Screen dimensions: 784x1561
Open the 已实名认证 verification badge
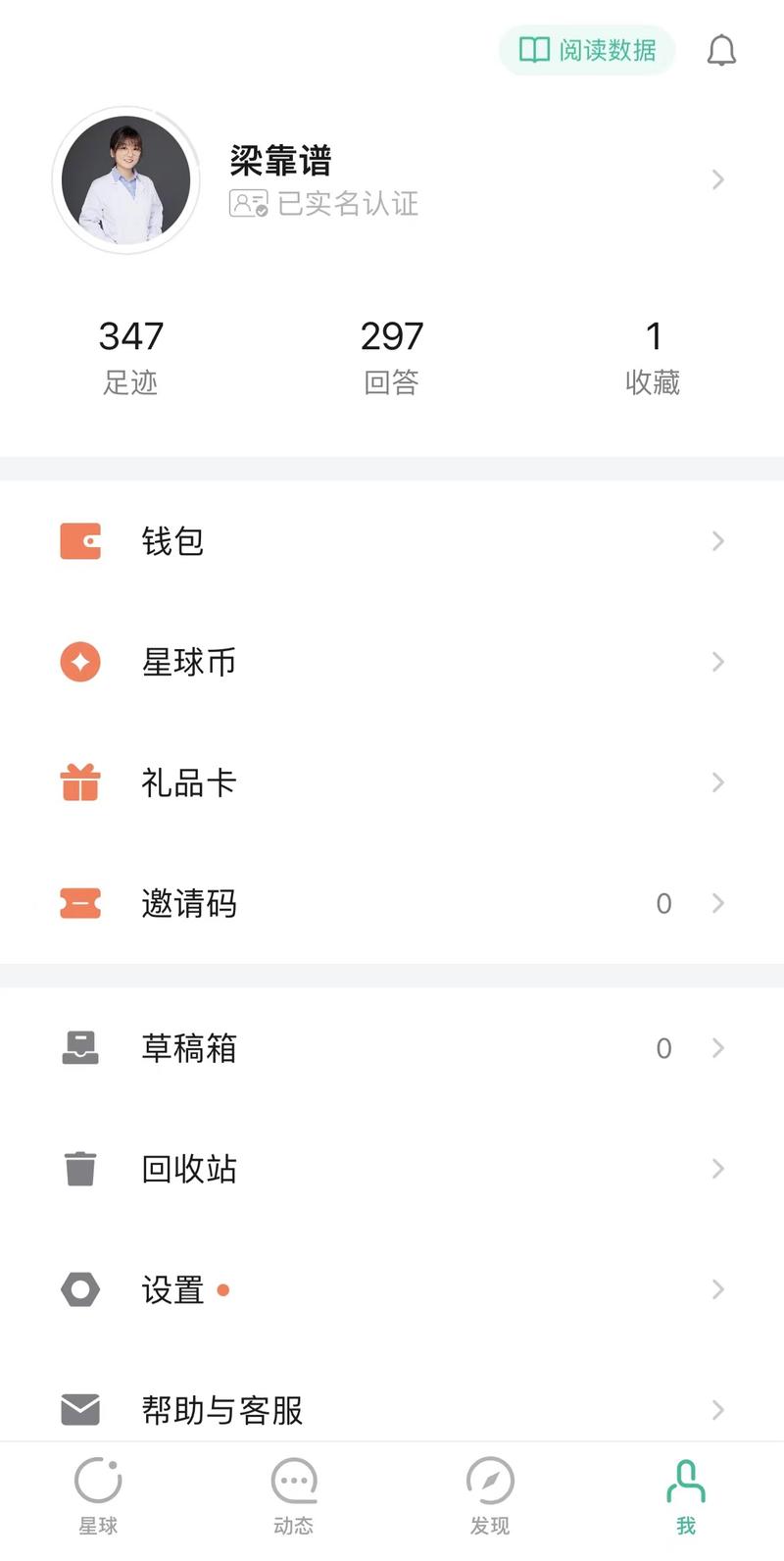pyautogui.click(x=322, y=204)
